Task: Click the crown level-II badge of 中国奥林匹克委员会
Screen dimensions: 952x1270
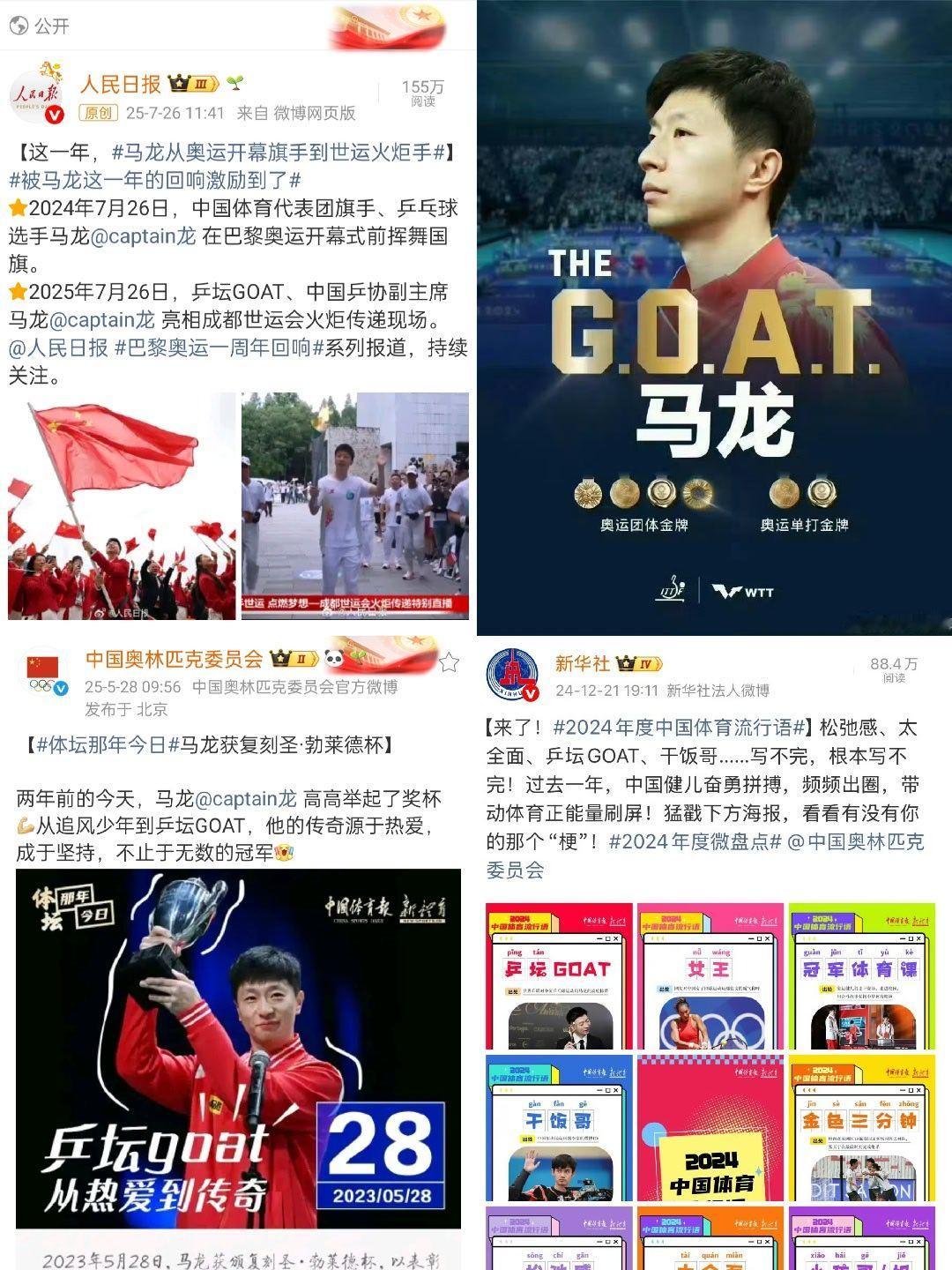Action: point(294,660)
